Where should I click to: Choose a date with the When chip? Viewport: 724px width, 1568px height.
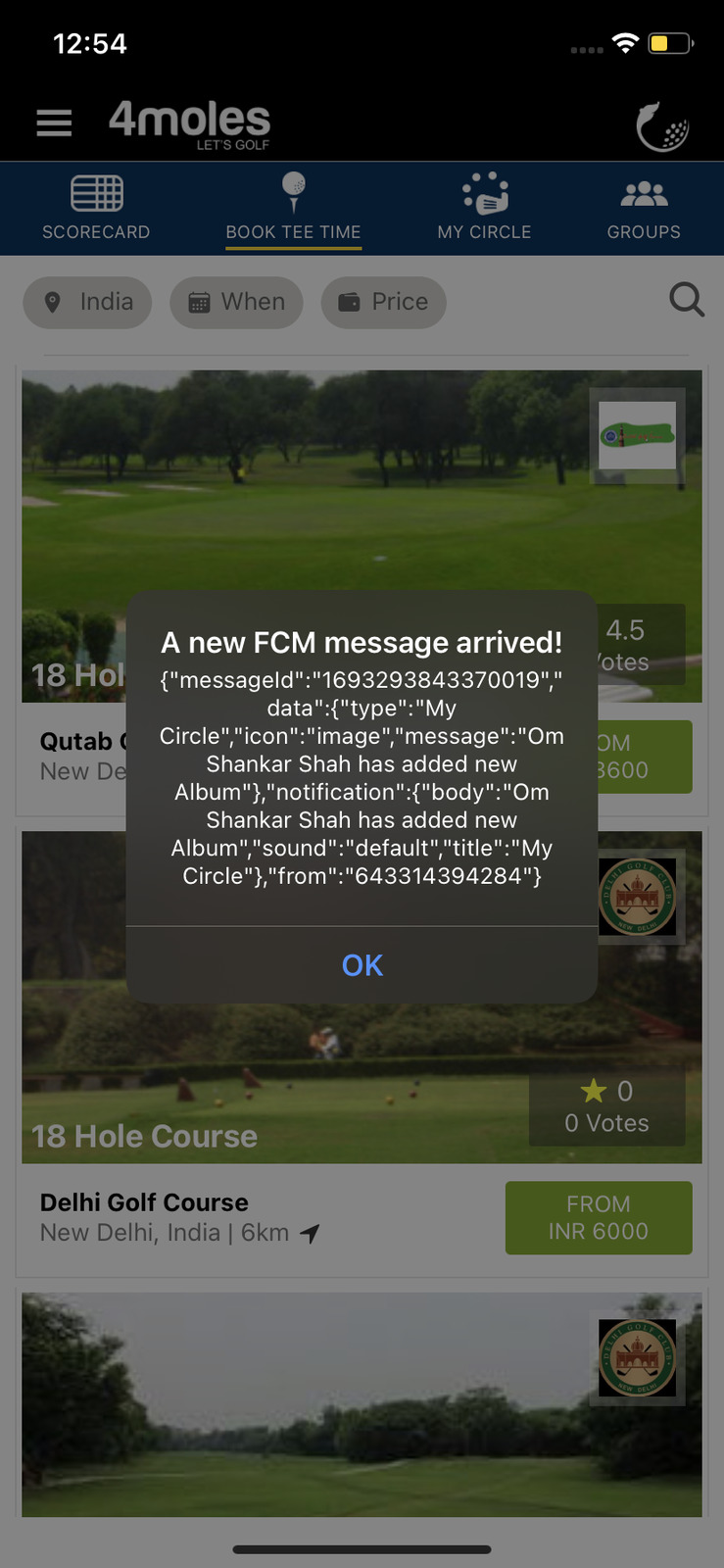(236, 302)
